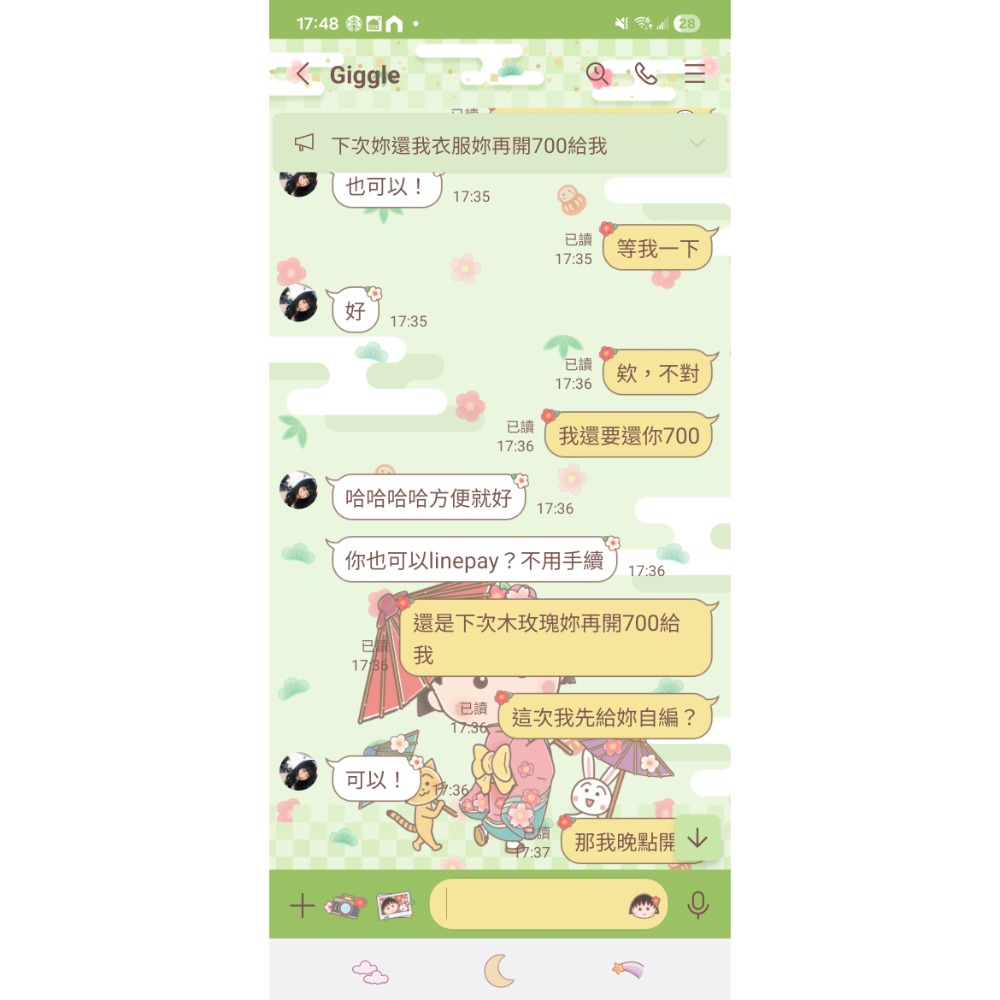
Task: Open the photo gallery picker
Action: click(x=394, y=906)
